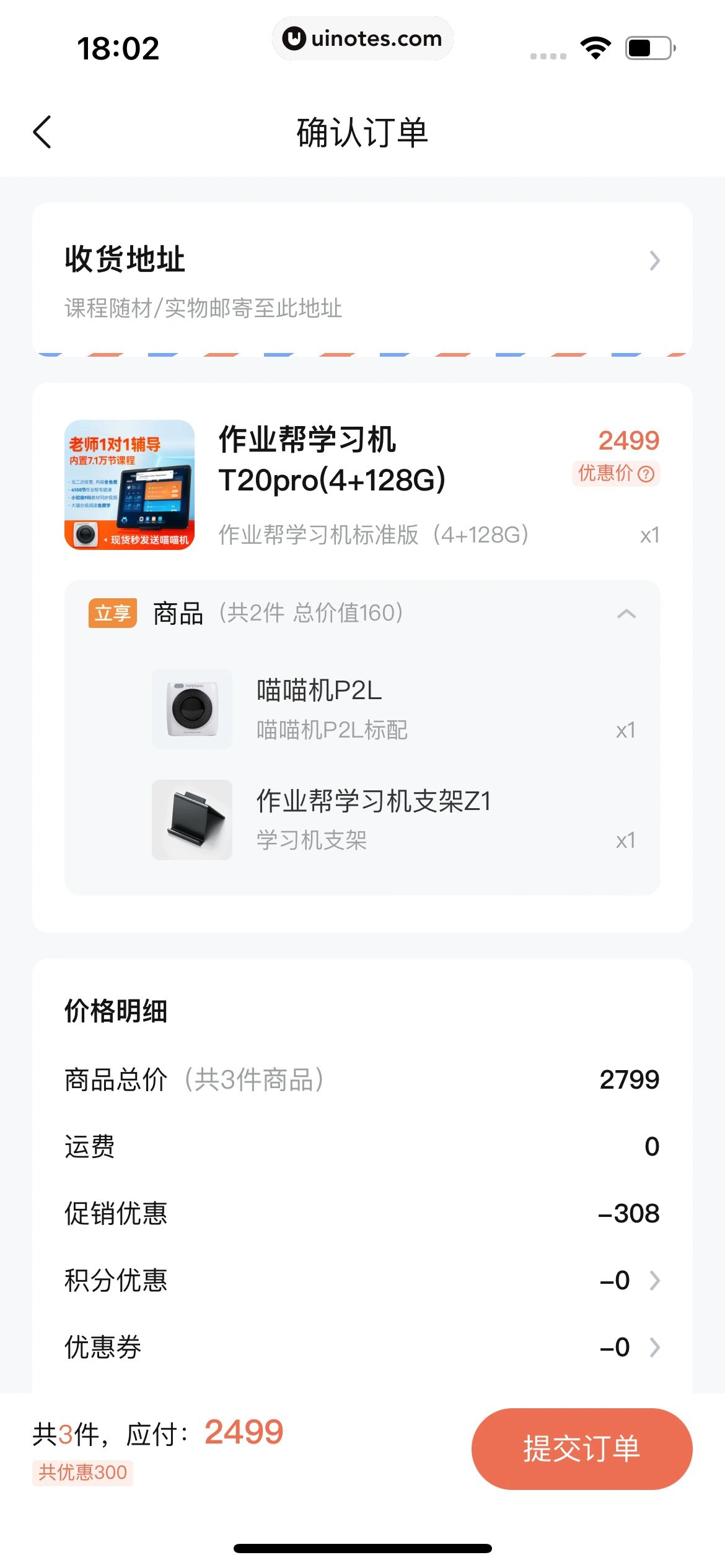Submit the order with 提交订单
Image resolution: width=725 pixels, height=1568 pixels.
pyautogui.click(x=581, y=1448)
